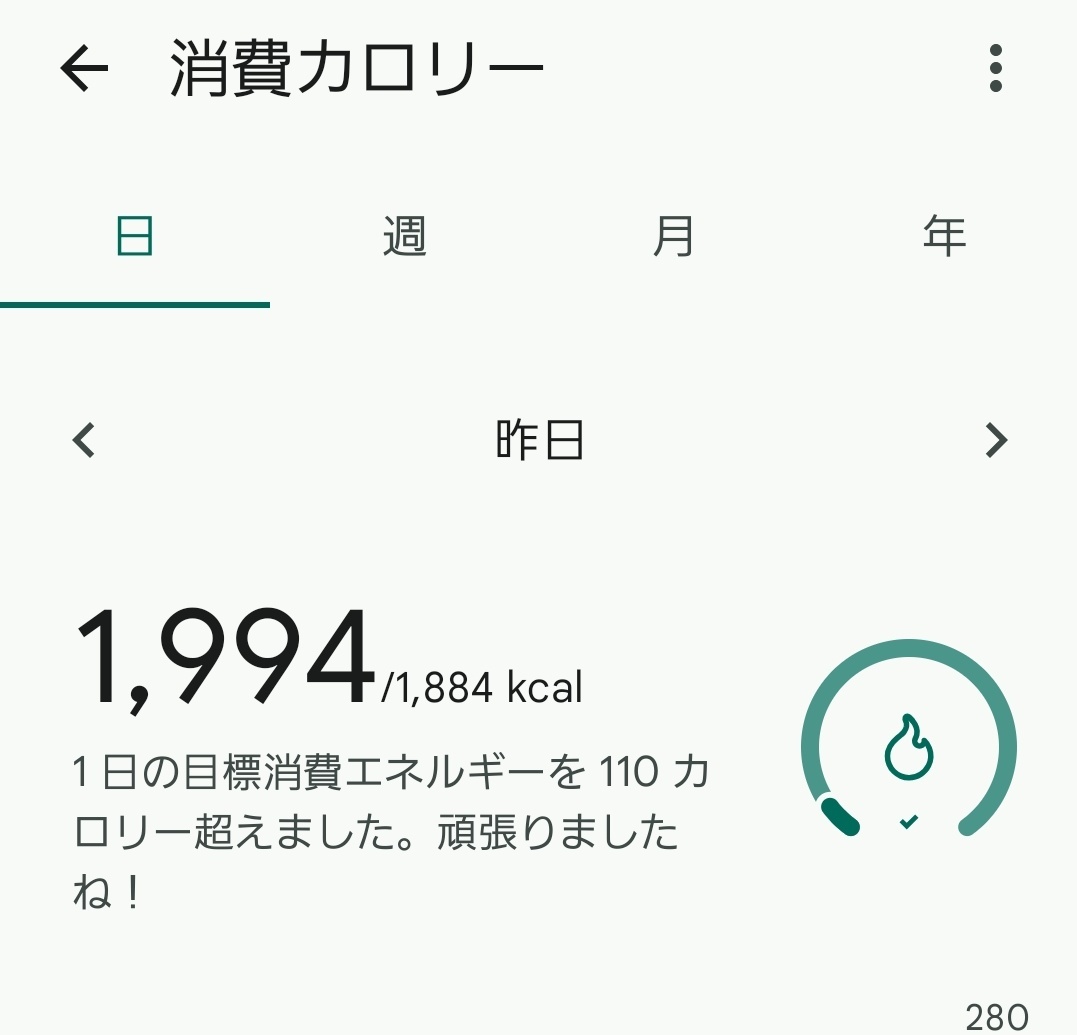Switch to the 月 tab
This screenshot has width=1077, height=1035.
pyautogui.click(x=673, y=238)
